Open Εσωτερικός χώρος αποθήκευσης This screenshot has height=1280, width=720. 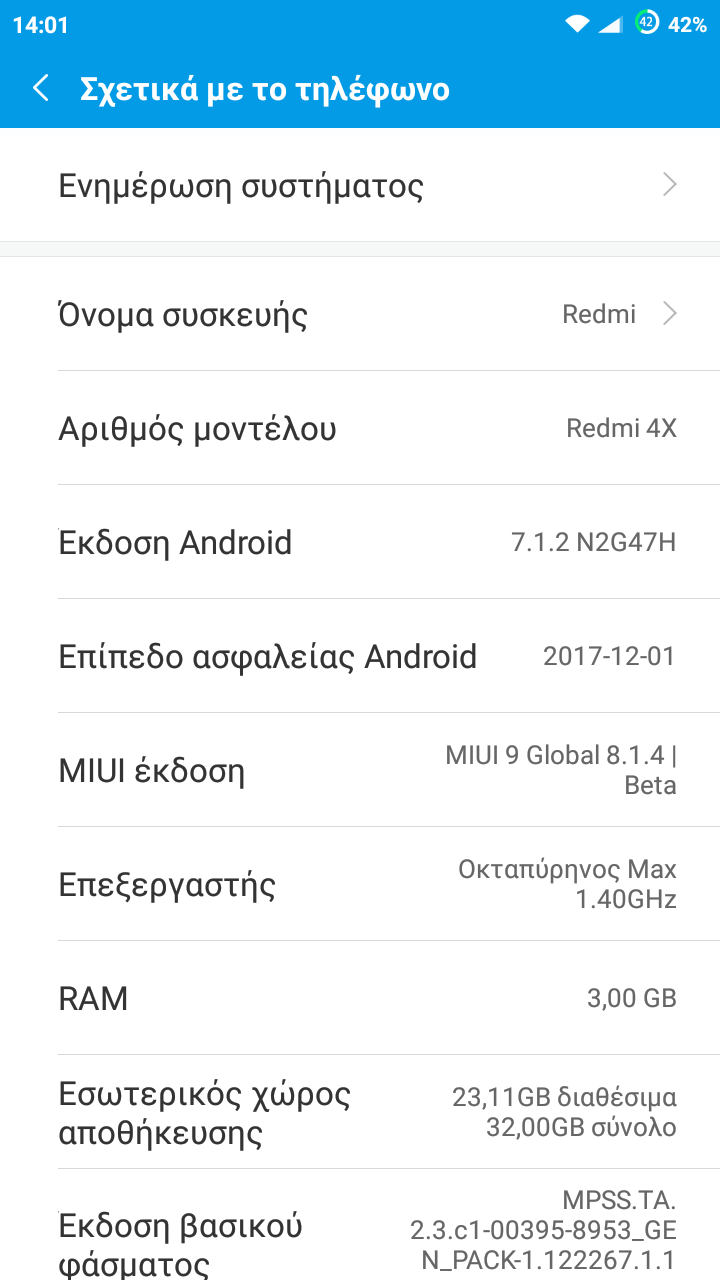coord(360,1112)
